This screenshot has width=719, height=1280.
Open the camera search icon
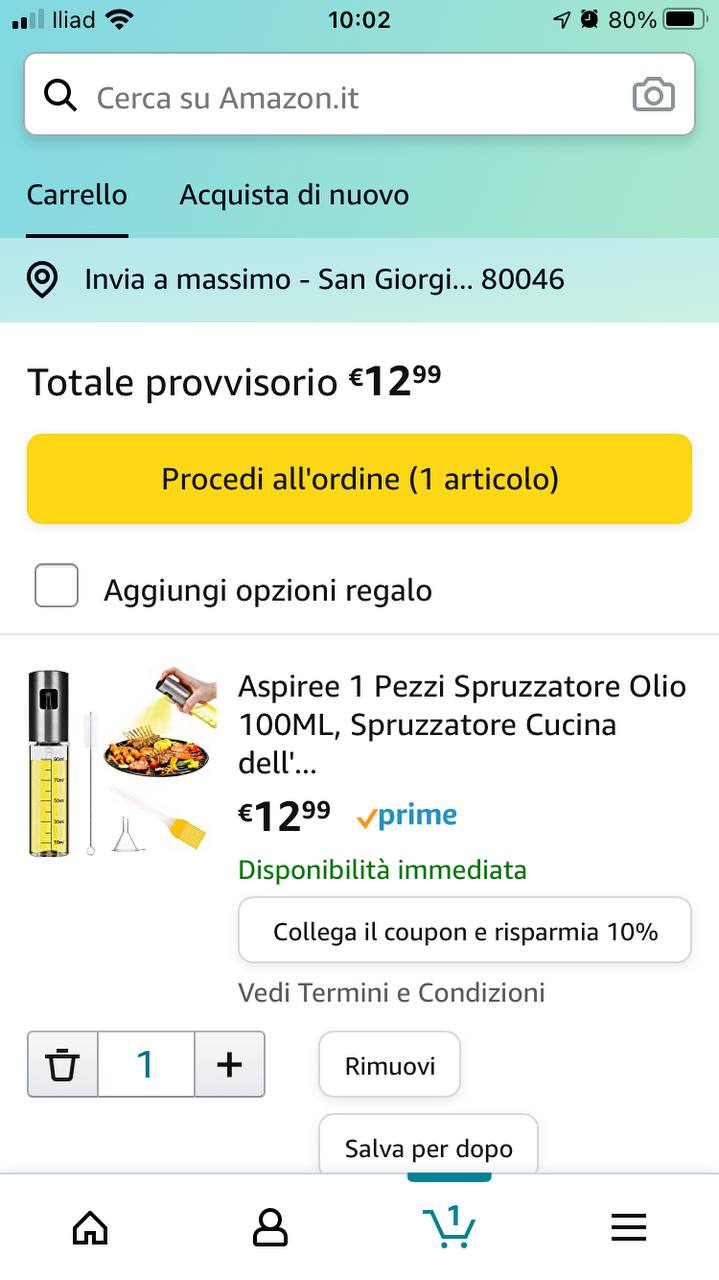point(653,95)
